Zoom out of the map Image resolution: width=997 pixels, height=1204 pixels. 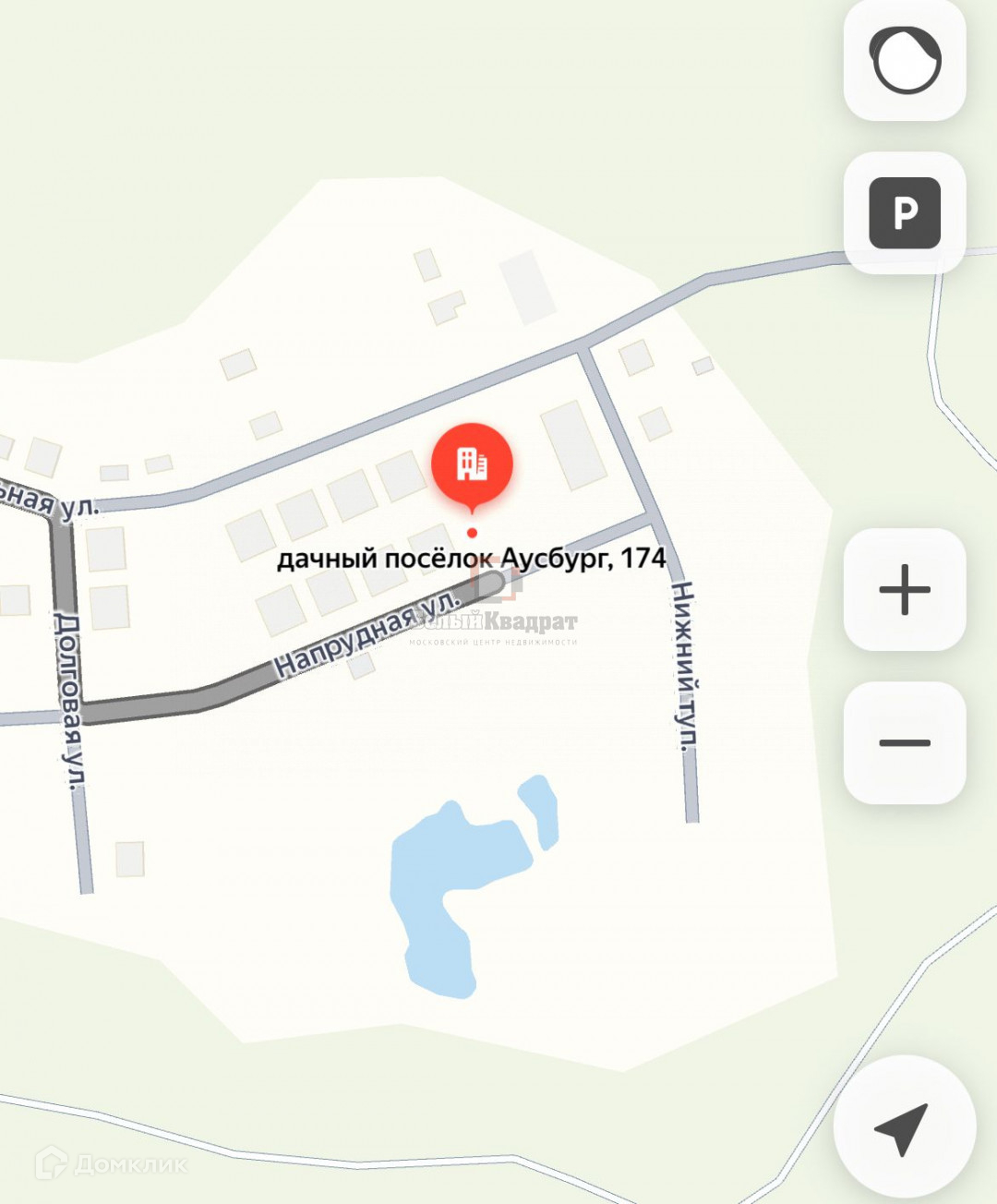[x=905, y=742]
